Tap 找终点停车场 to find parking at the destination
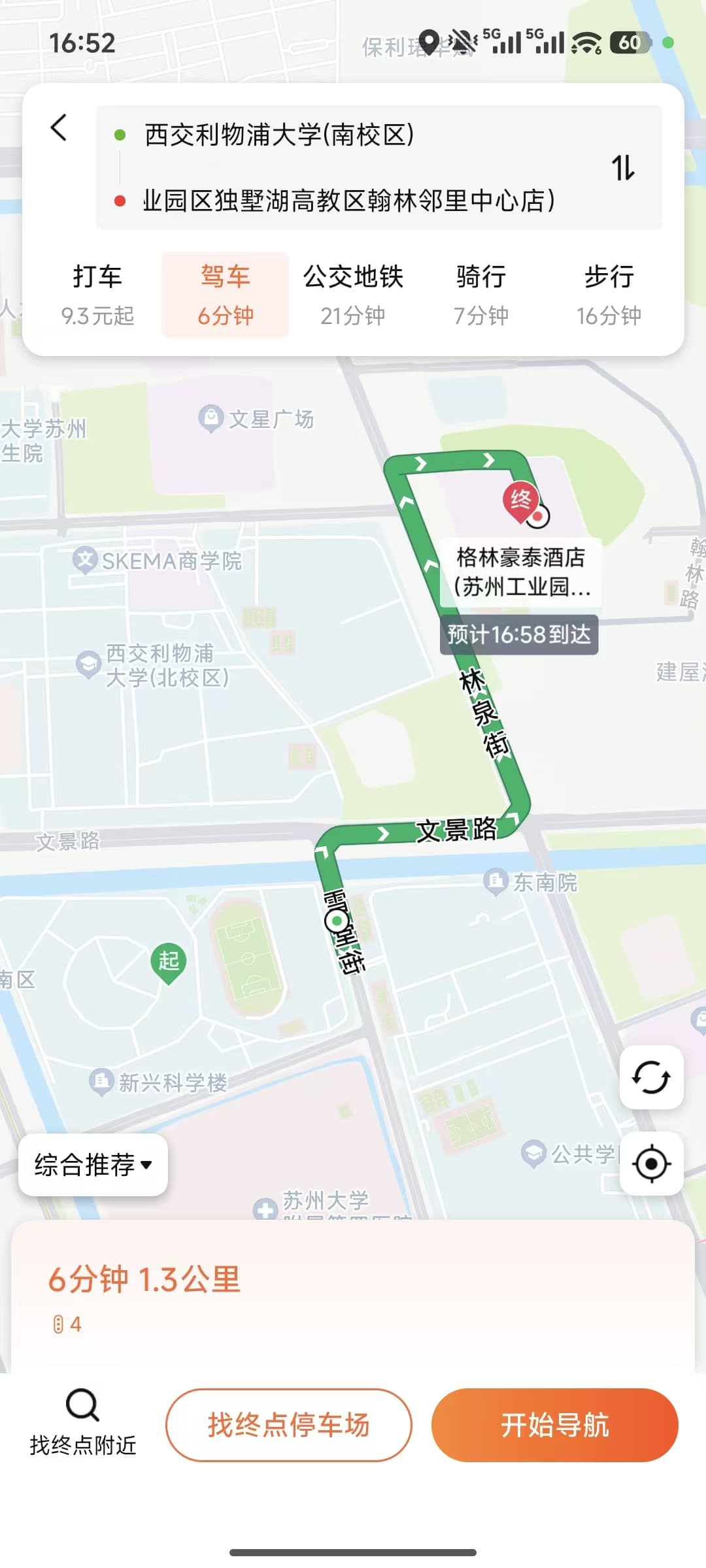Viewport: 706px width, 1568px height. pyautogui.click(x=288, y=1425)
